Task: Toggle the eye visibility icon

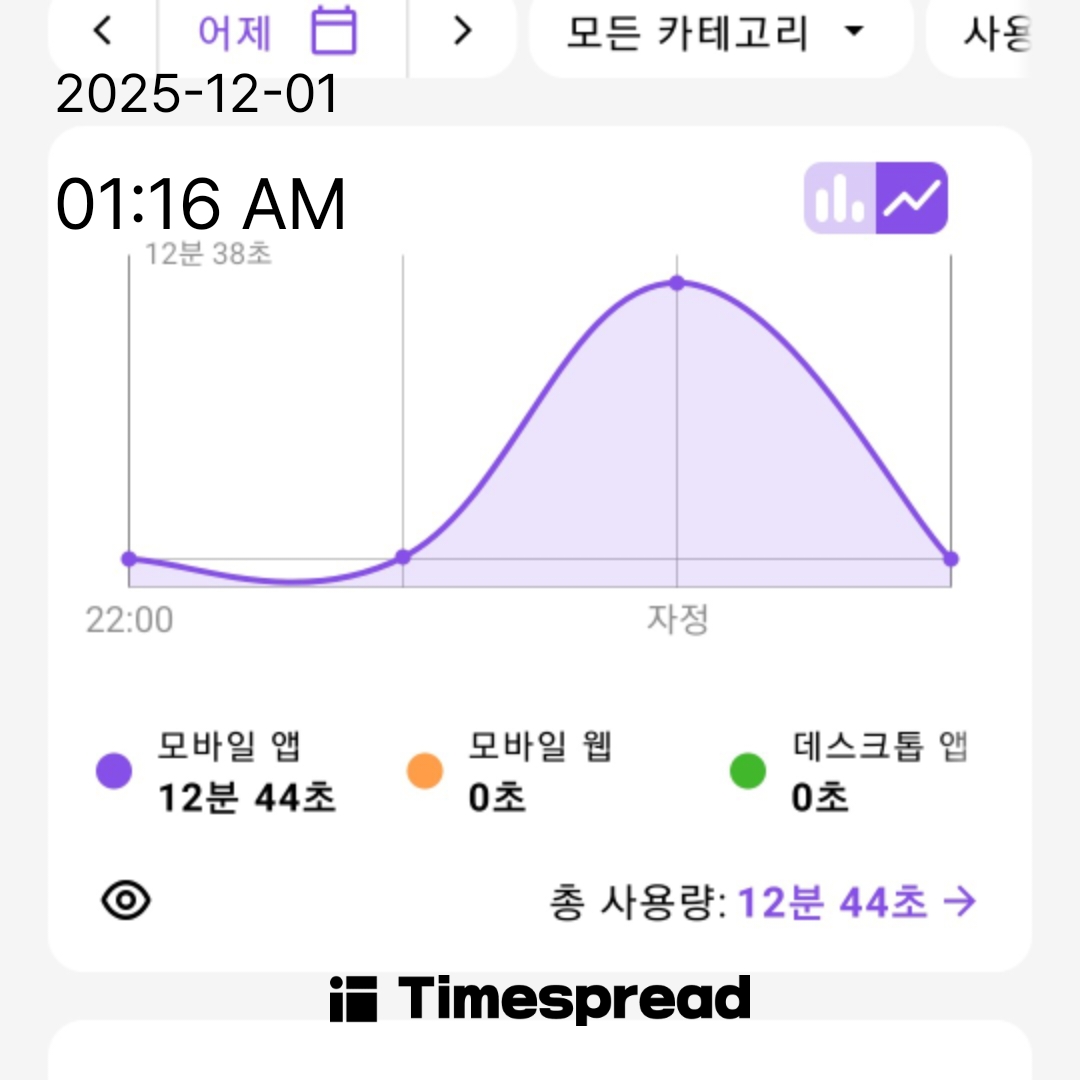Action: [126, 901]
